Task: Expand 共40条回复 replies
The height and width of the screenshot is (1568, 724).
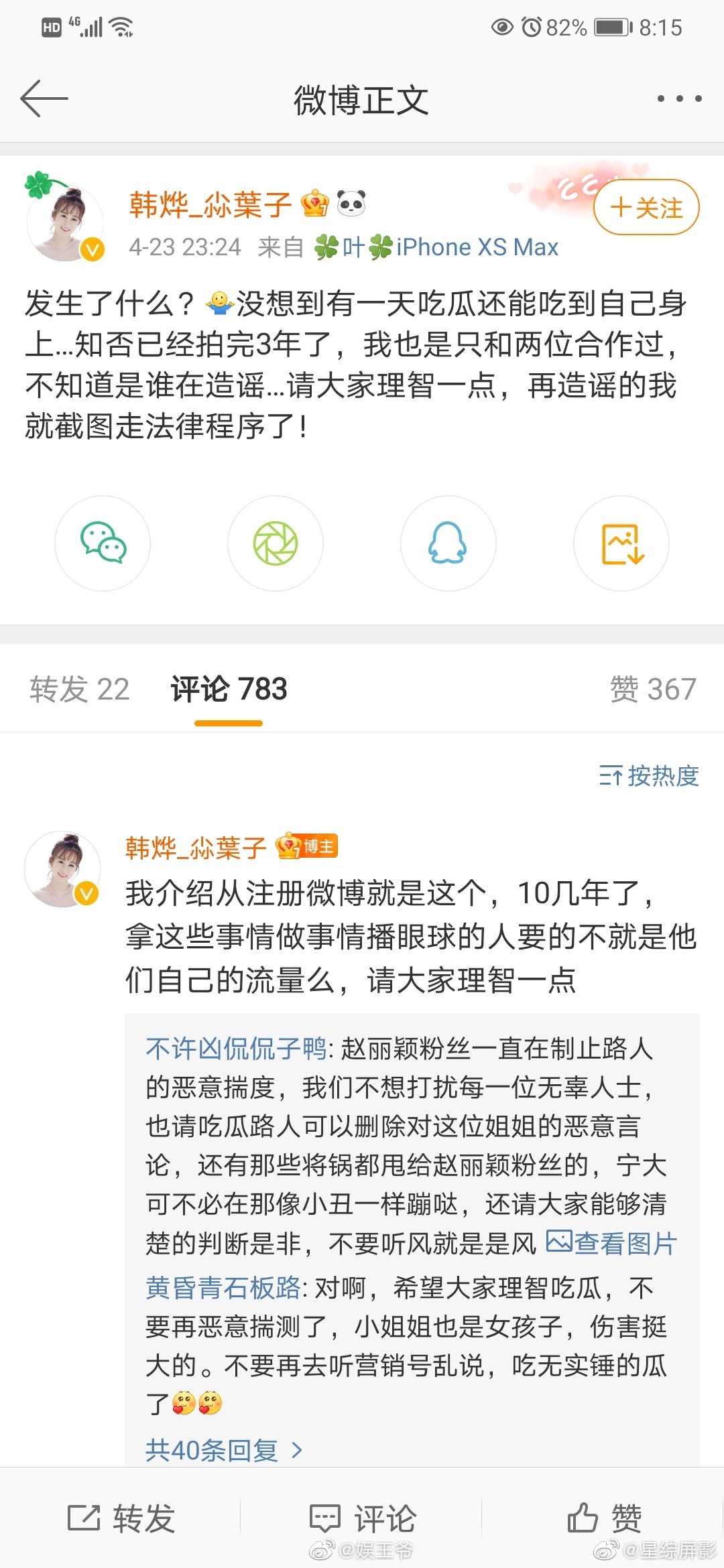Action: (224, 1450)
